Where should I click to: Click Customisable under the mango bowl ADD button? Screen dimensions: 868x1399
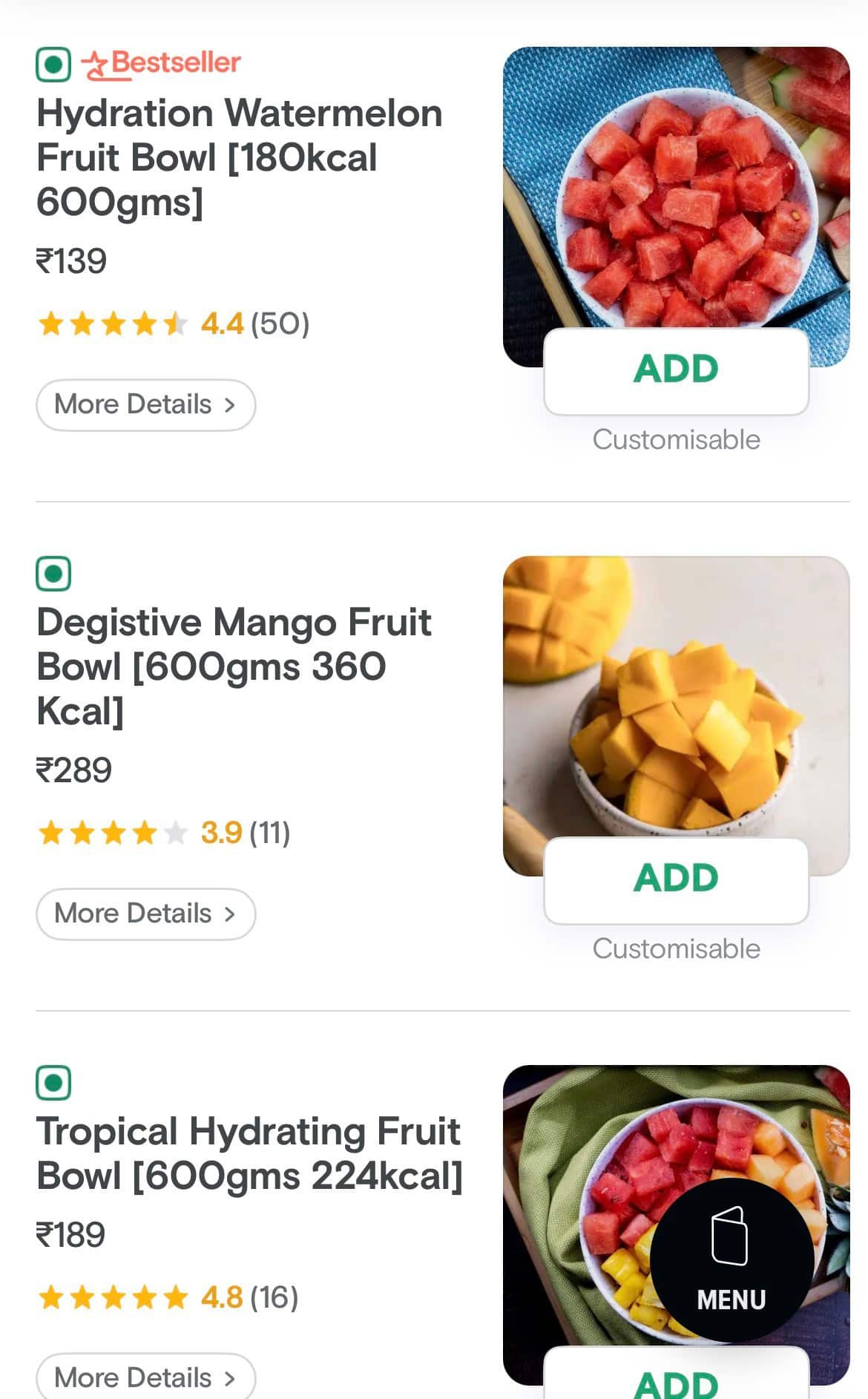676,948
